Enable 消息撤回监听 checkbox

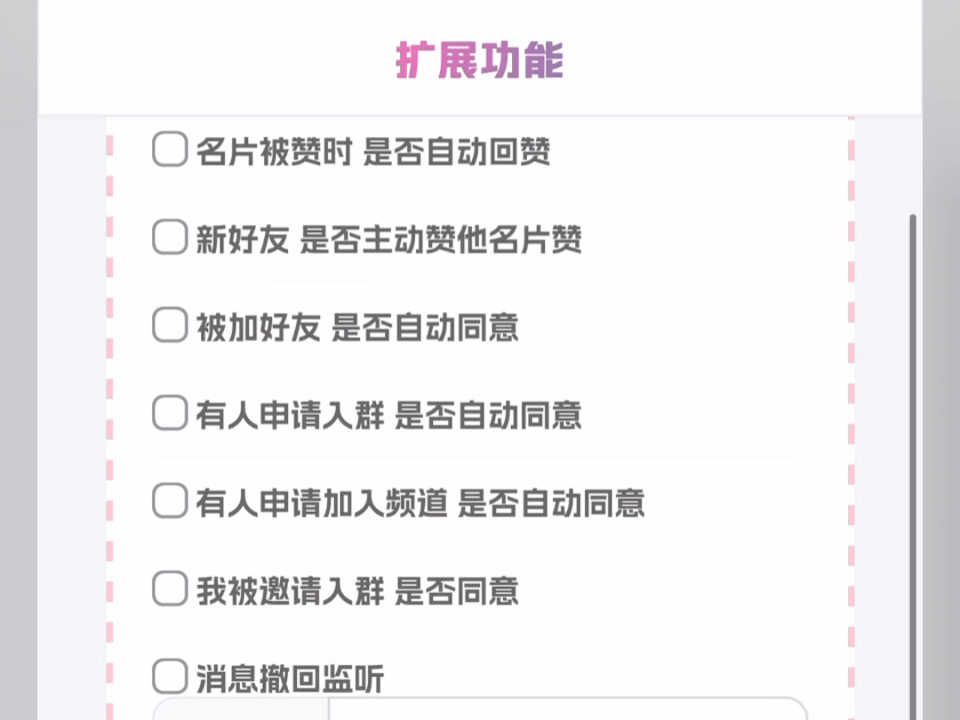click(x=170, y=677)
